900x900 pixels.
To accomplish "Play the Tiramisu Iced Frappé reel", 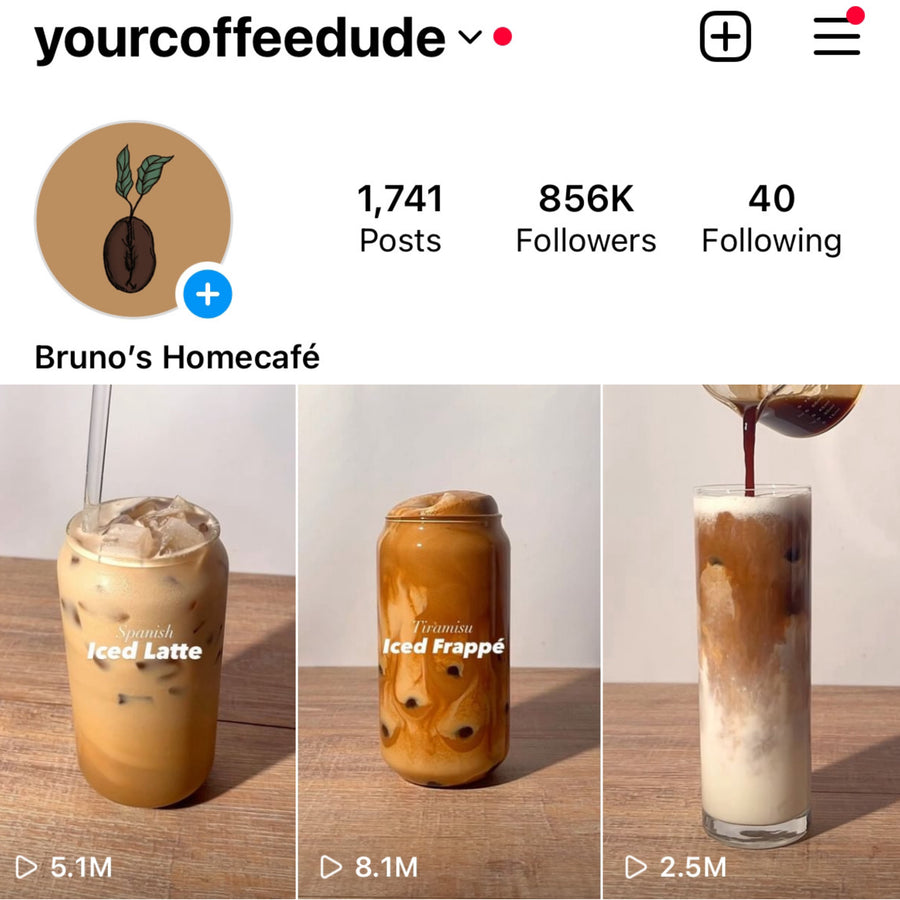I will [x=448, y=640].
